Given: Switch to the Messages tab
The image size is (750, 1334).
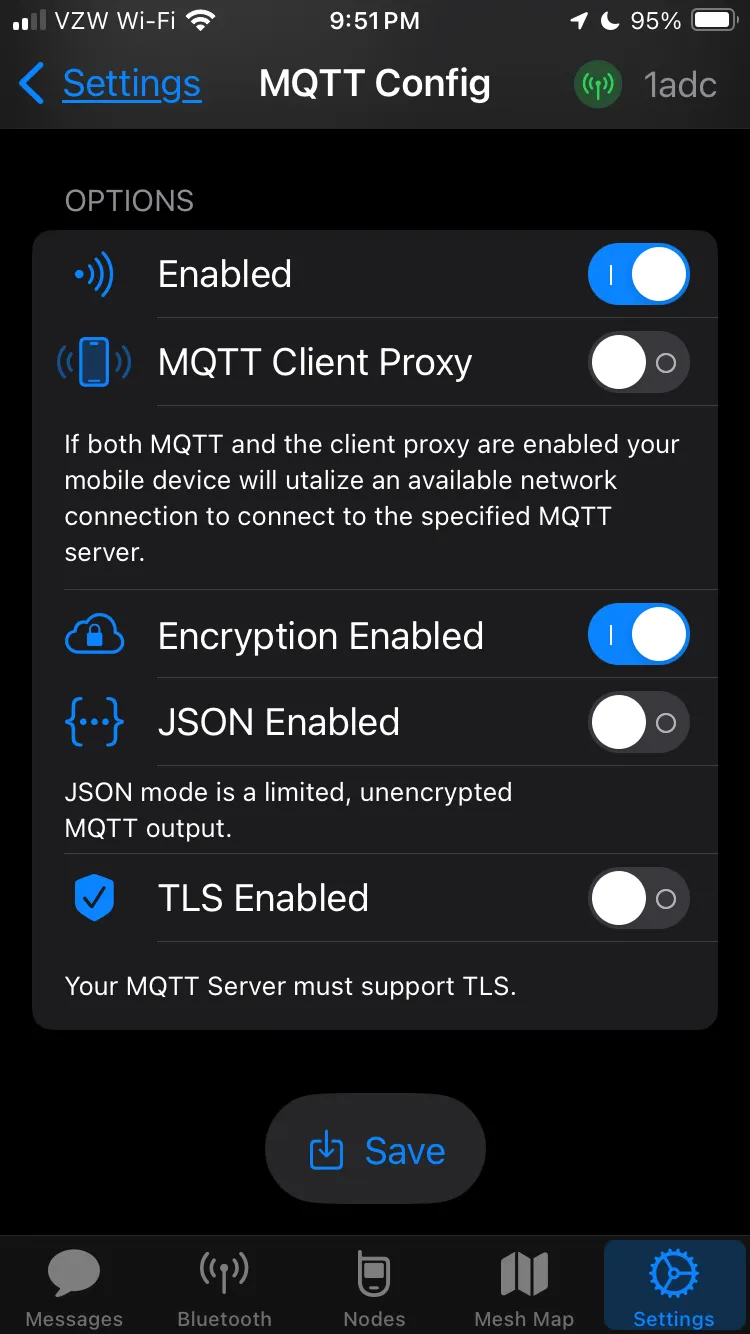Looking at the screenshot, I should point(74,1287).
